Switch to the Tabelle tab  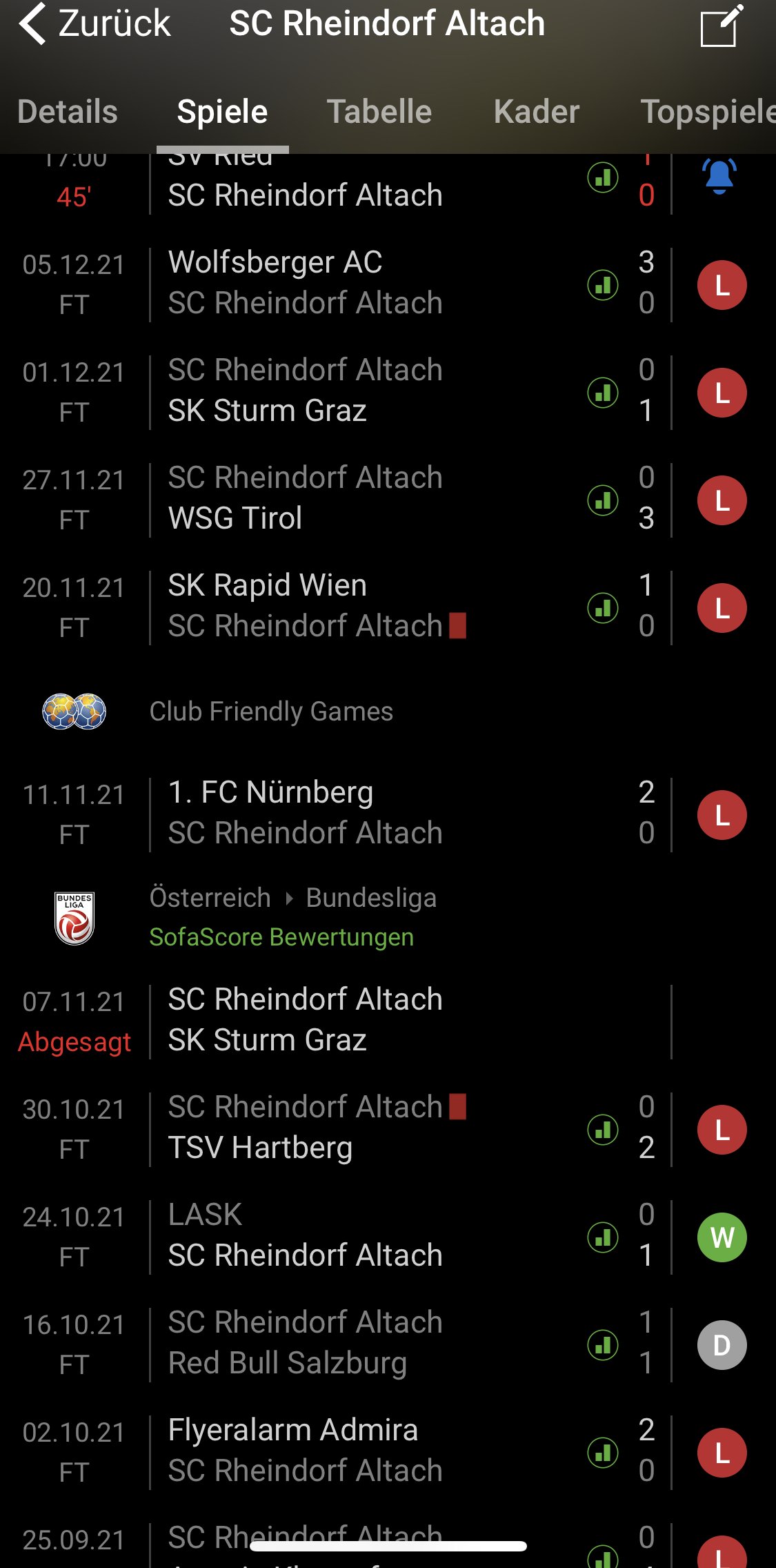379,112
